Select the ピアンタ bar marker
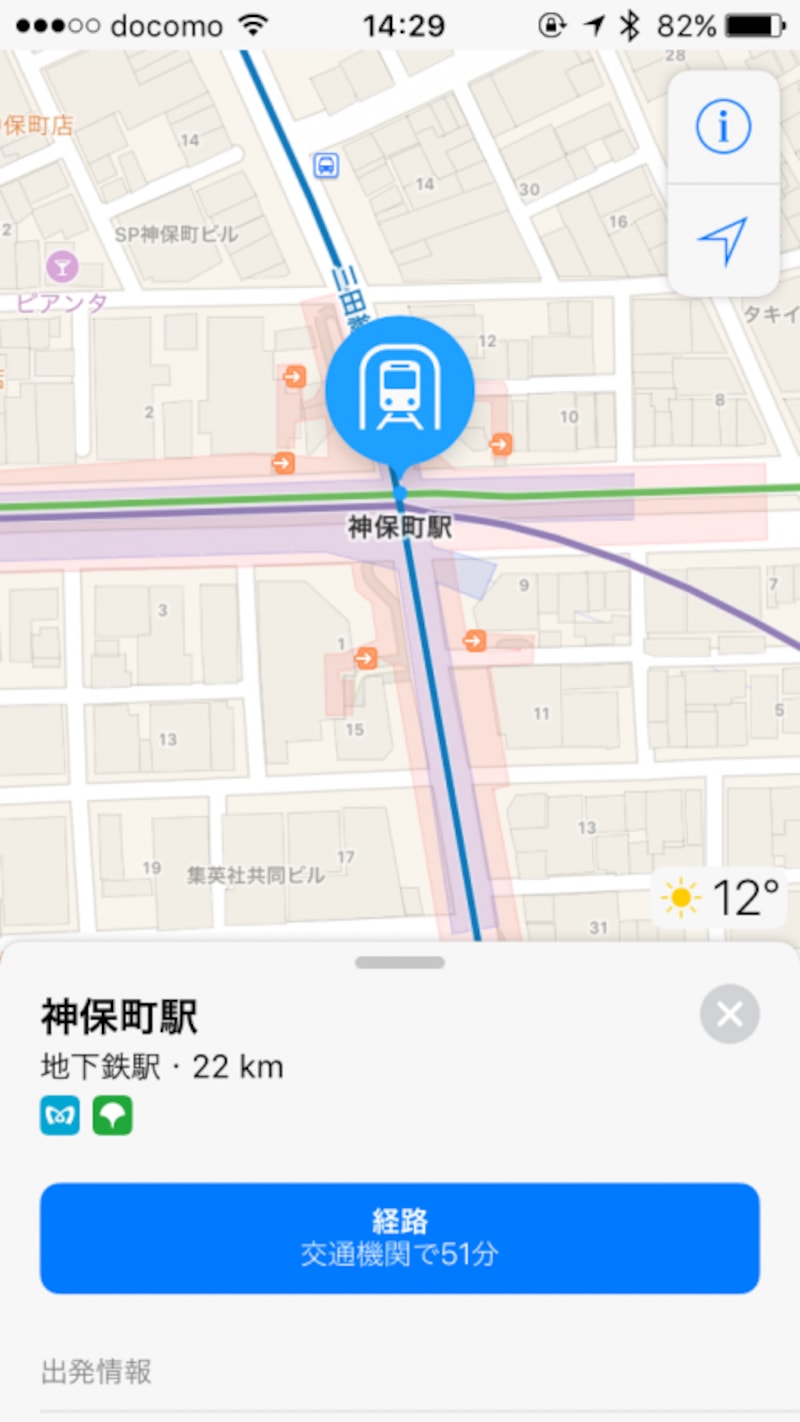The height and width of the screenshot is (1422, 800). [62, 267]
